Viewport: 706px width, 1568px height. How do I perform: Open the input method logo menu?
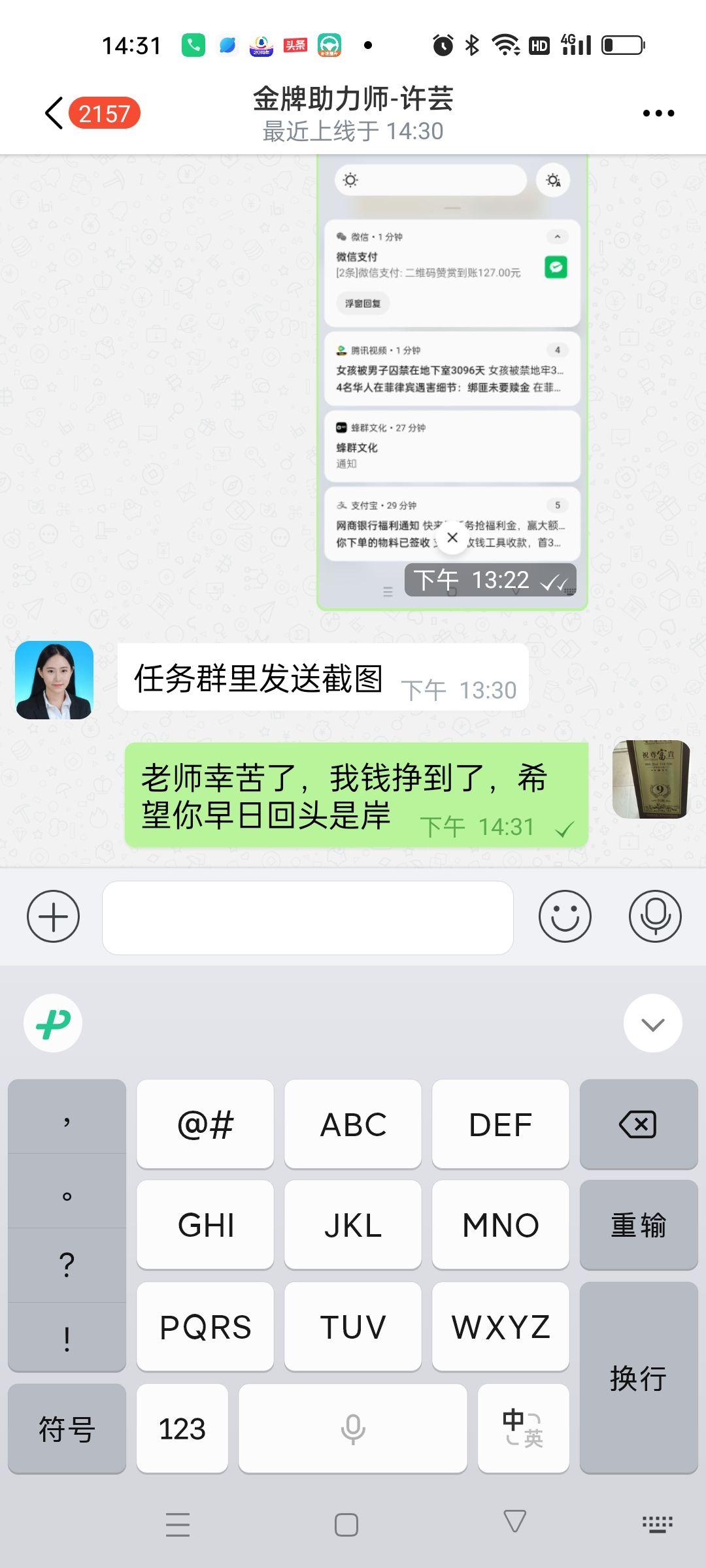53,1023
